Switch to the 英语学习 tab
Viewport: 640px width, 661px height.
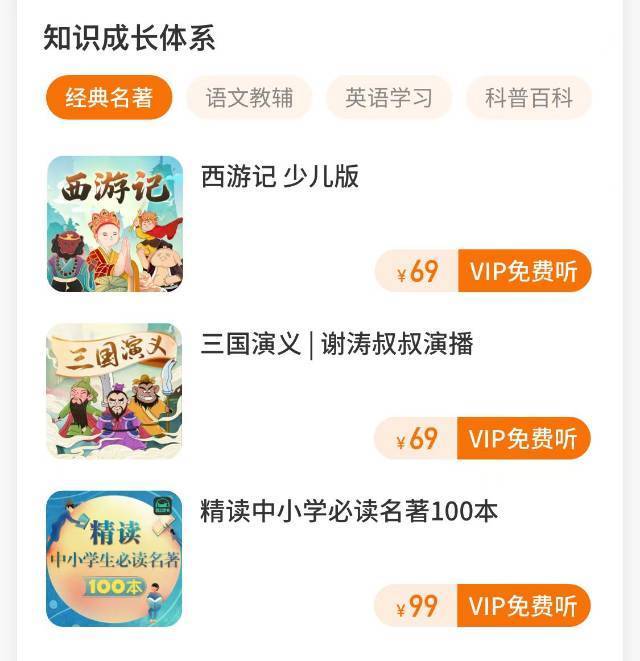[x=389, y=98]
